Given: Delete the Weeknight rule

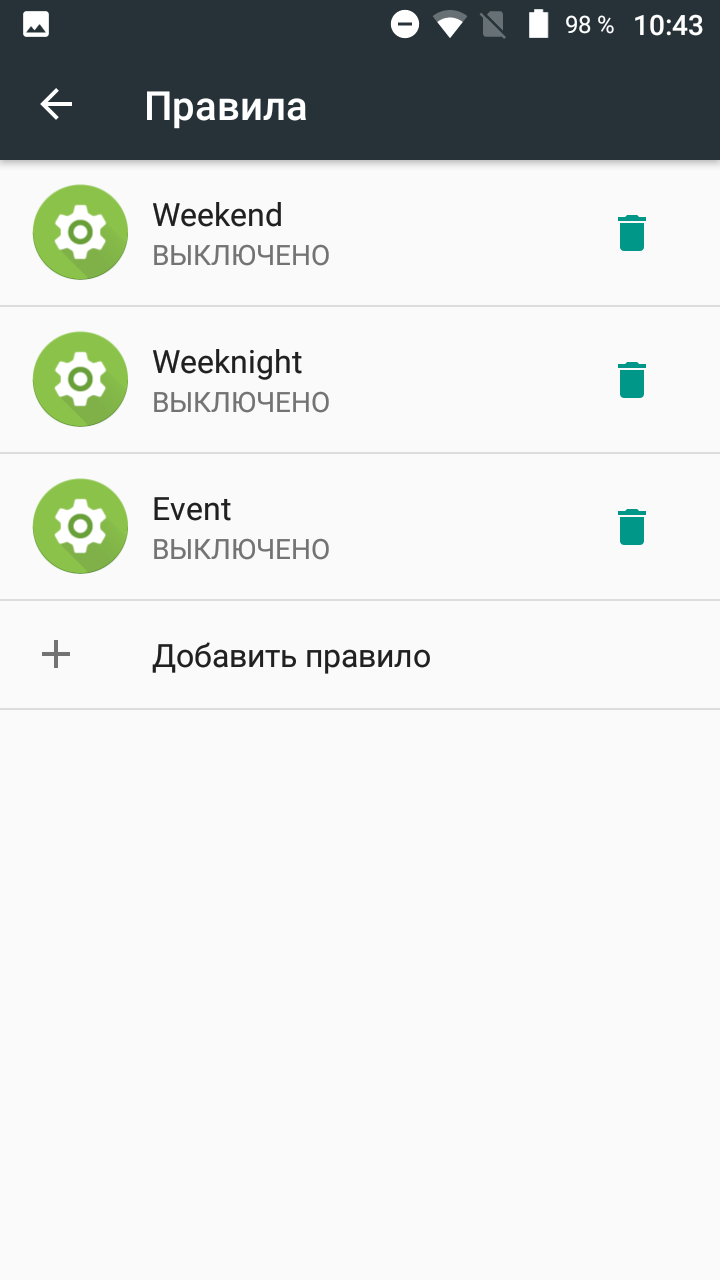Looking at the screenshot, I should (631, 380).
